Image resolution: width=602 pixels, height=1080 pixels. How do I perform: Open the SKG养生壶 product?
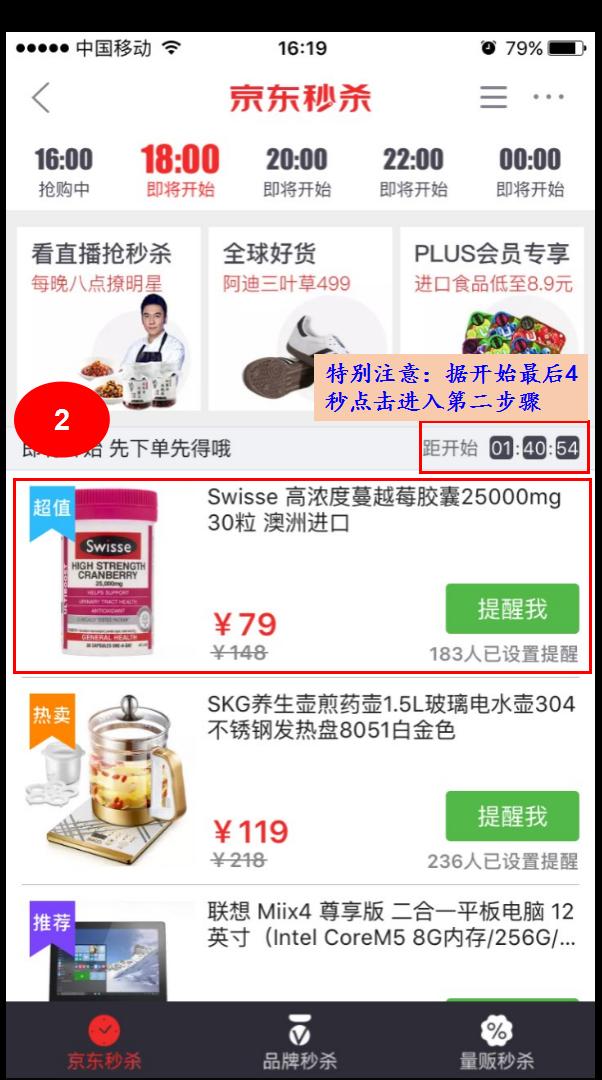click(302, 781)
